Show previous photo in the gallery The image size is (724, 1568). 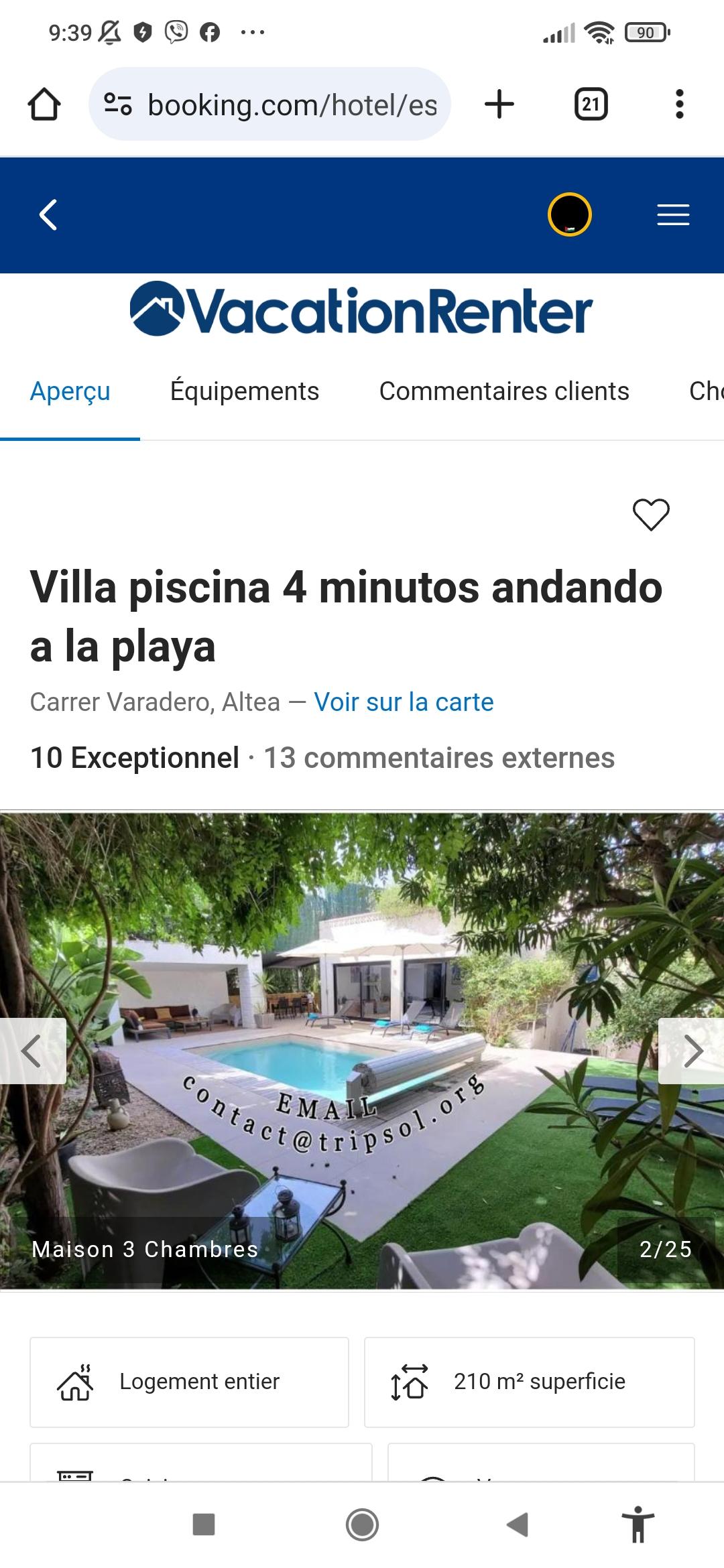point(32,1051)
